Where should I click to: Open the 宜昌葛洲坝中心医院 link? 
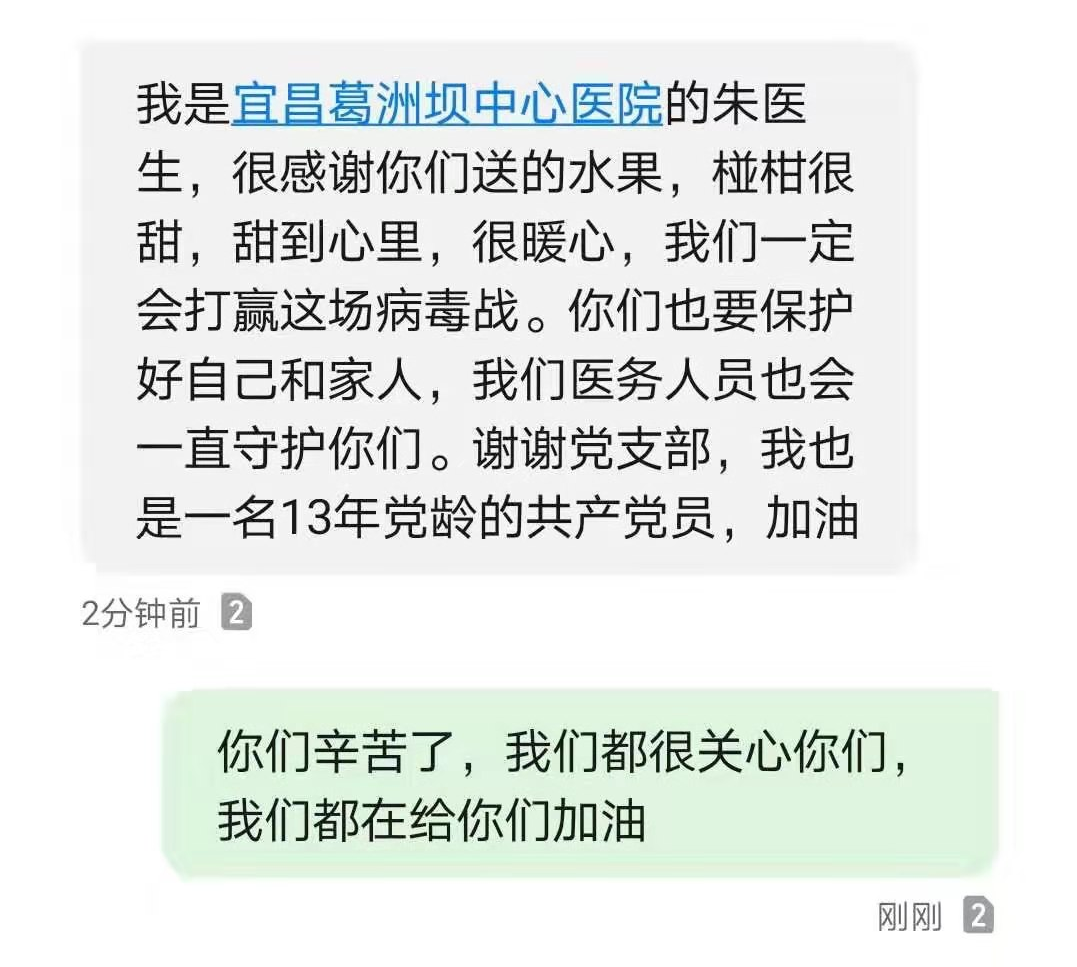447,105
